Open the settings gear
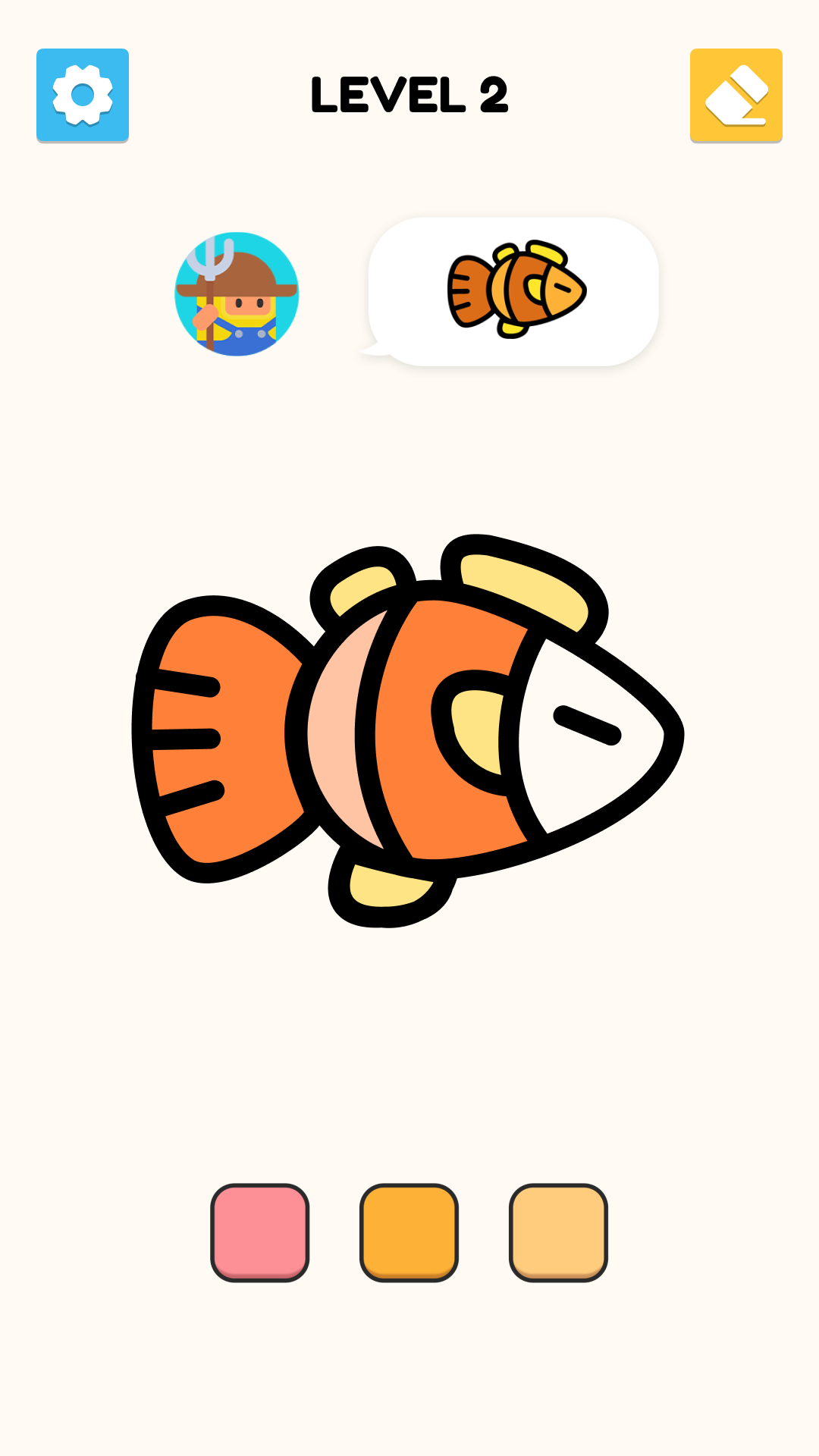 point(83,96)
